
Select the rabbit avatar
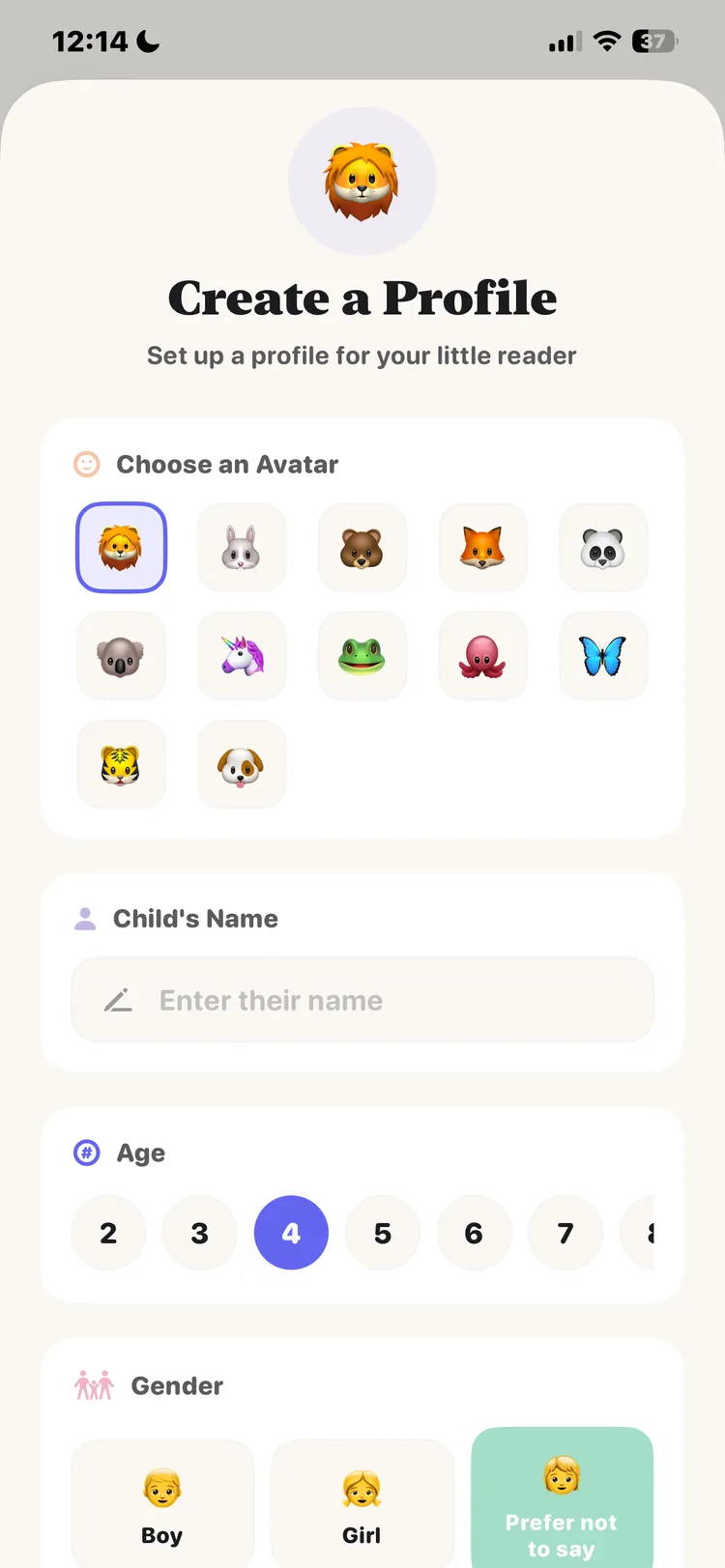pos(241,547)
